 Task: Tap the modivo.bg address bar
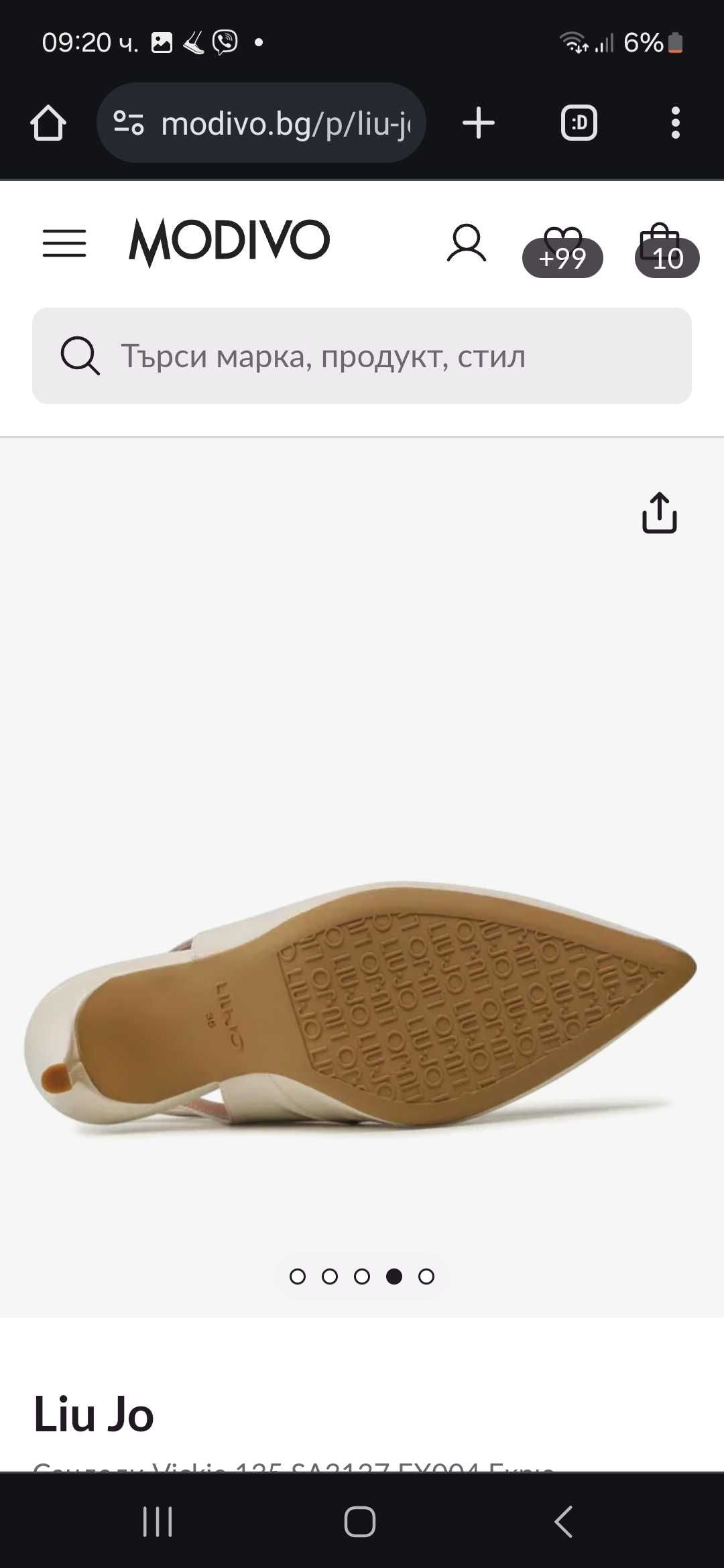(261, 123)
